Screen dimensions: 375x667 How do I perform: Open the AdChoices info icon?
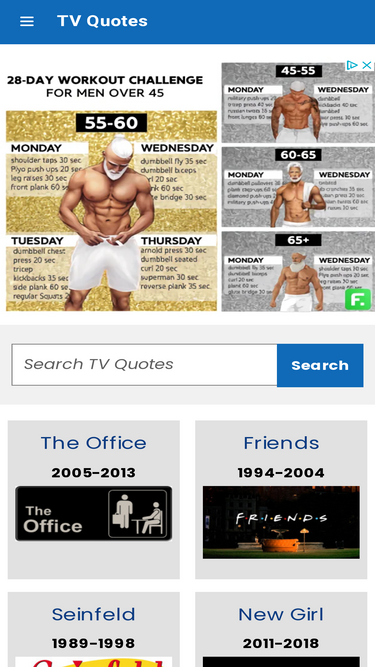[x=352, y=66]
